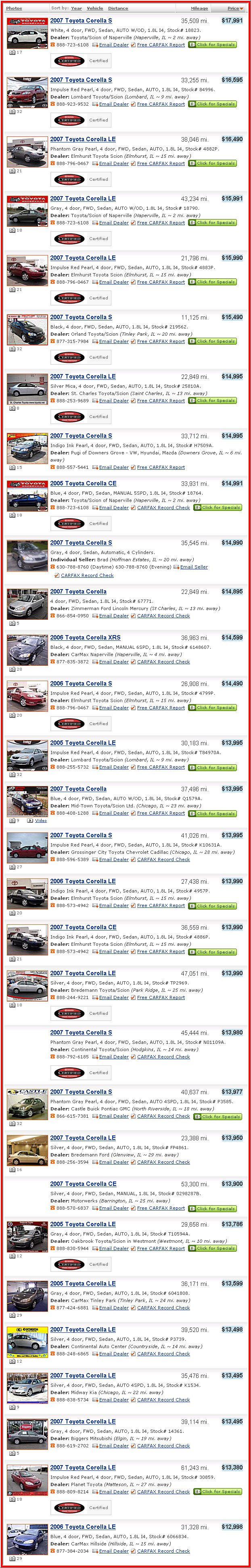Screen dimensions: 251x1568
Task: Open the $17,991 2007 Toyota Corolla S listing
Action: pos(81,21)
